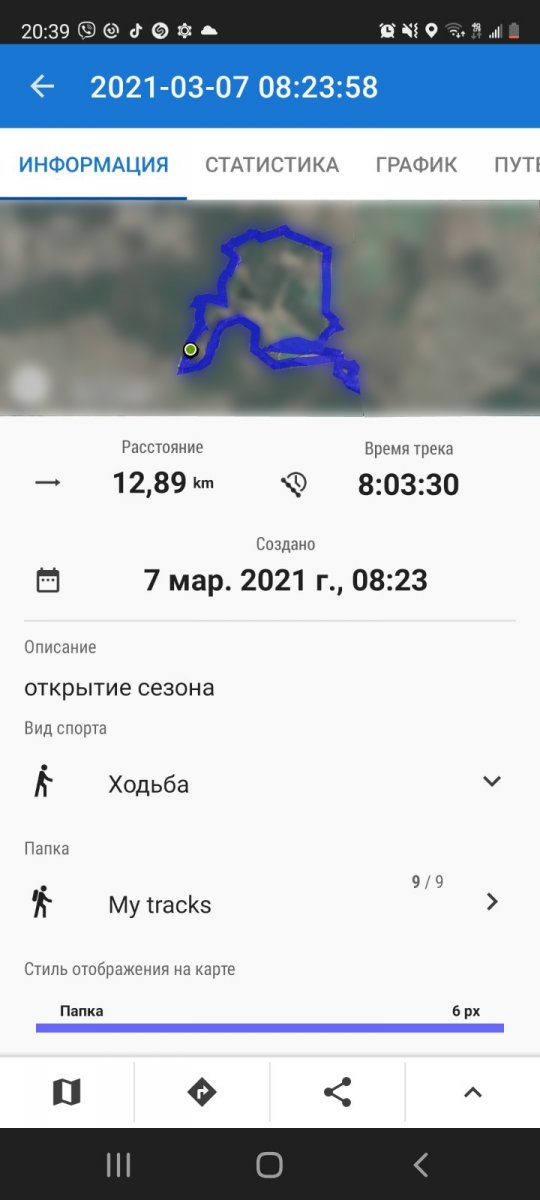Go back using the top-left arrow
Screen dimensions: 540x1200
tap(42, 87)
